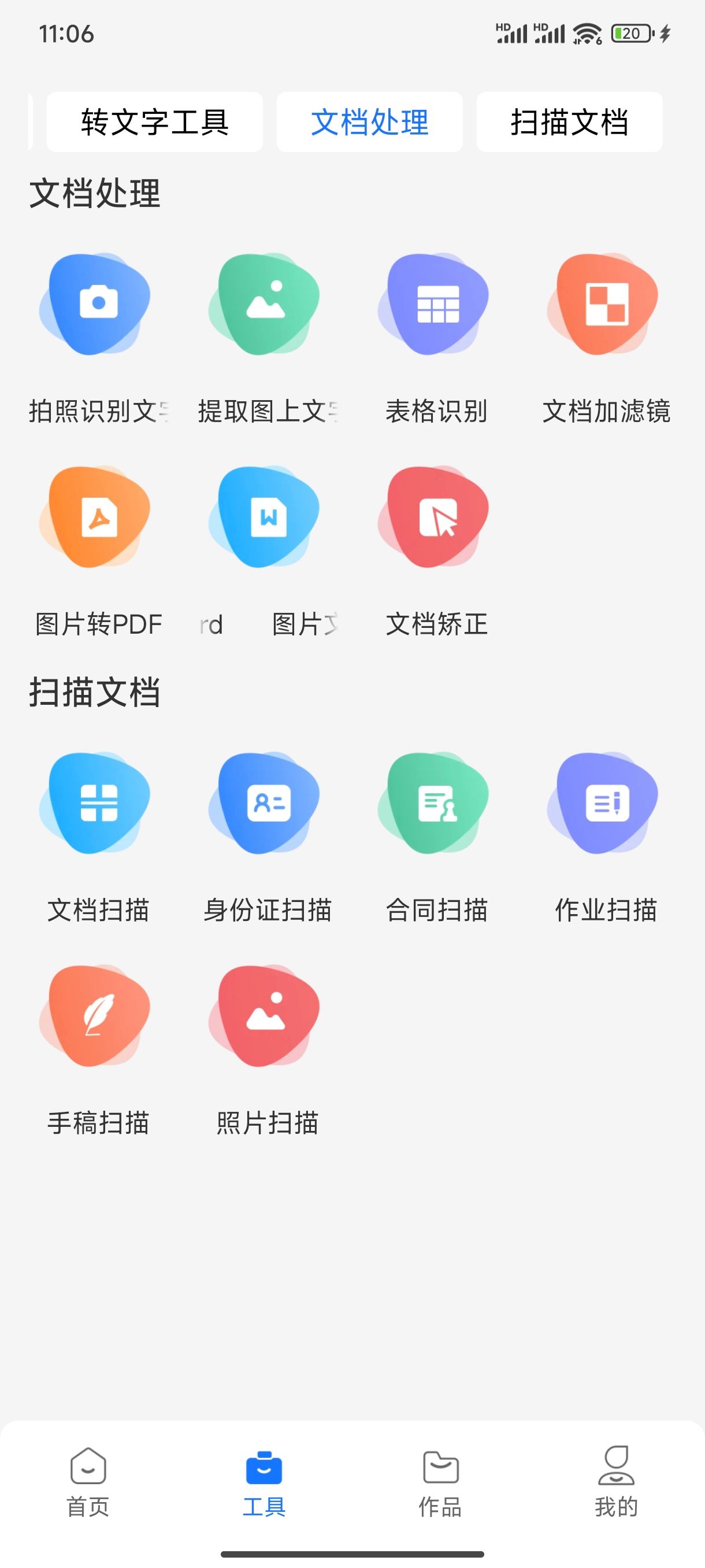Open the 我的 profile tab
Image resolution: width=705 pixels, height=1568 pixels.
click(616, 1482)
